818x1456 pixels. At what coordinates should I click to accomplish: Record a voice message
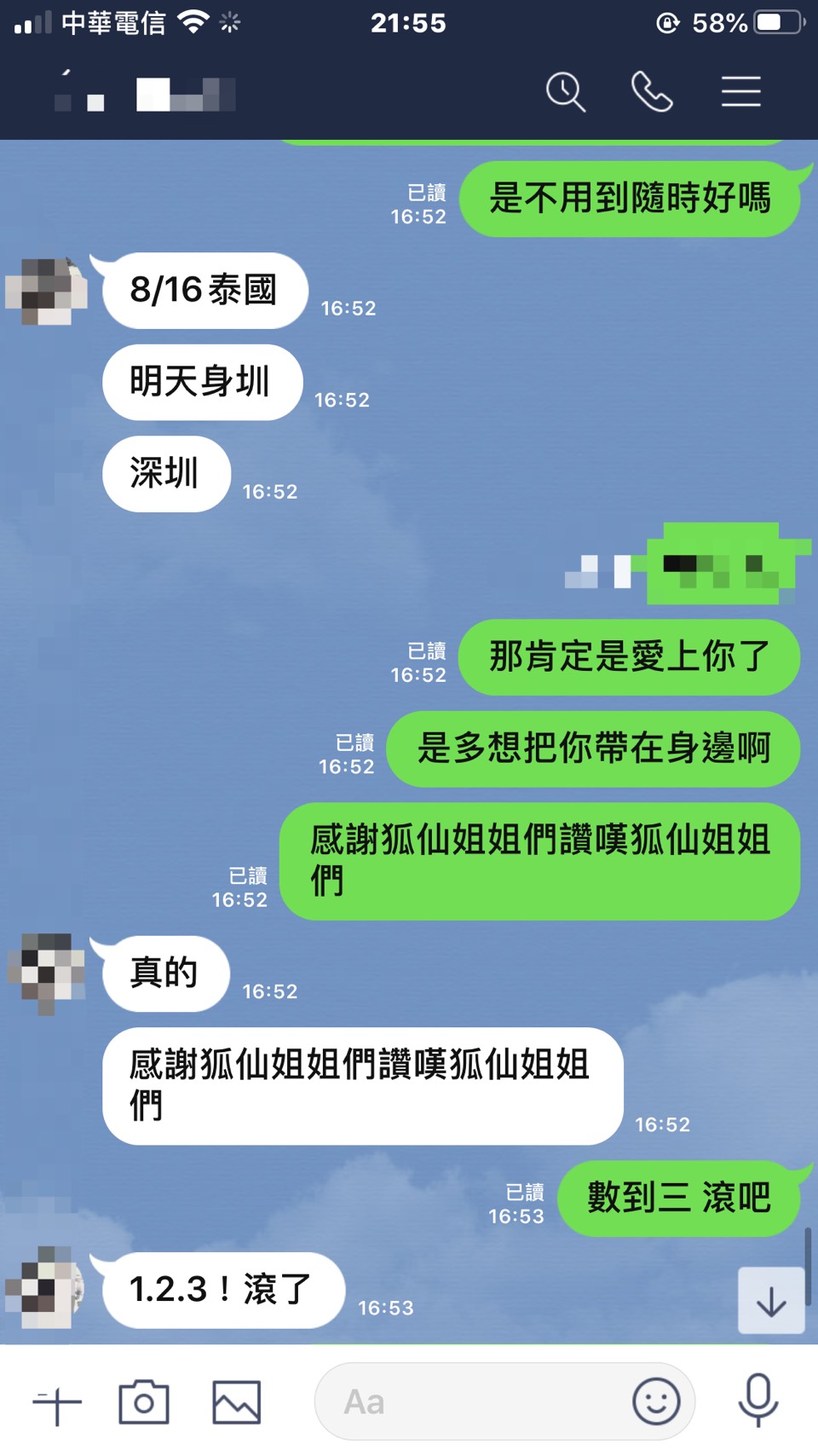[758, 1401]
